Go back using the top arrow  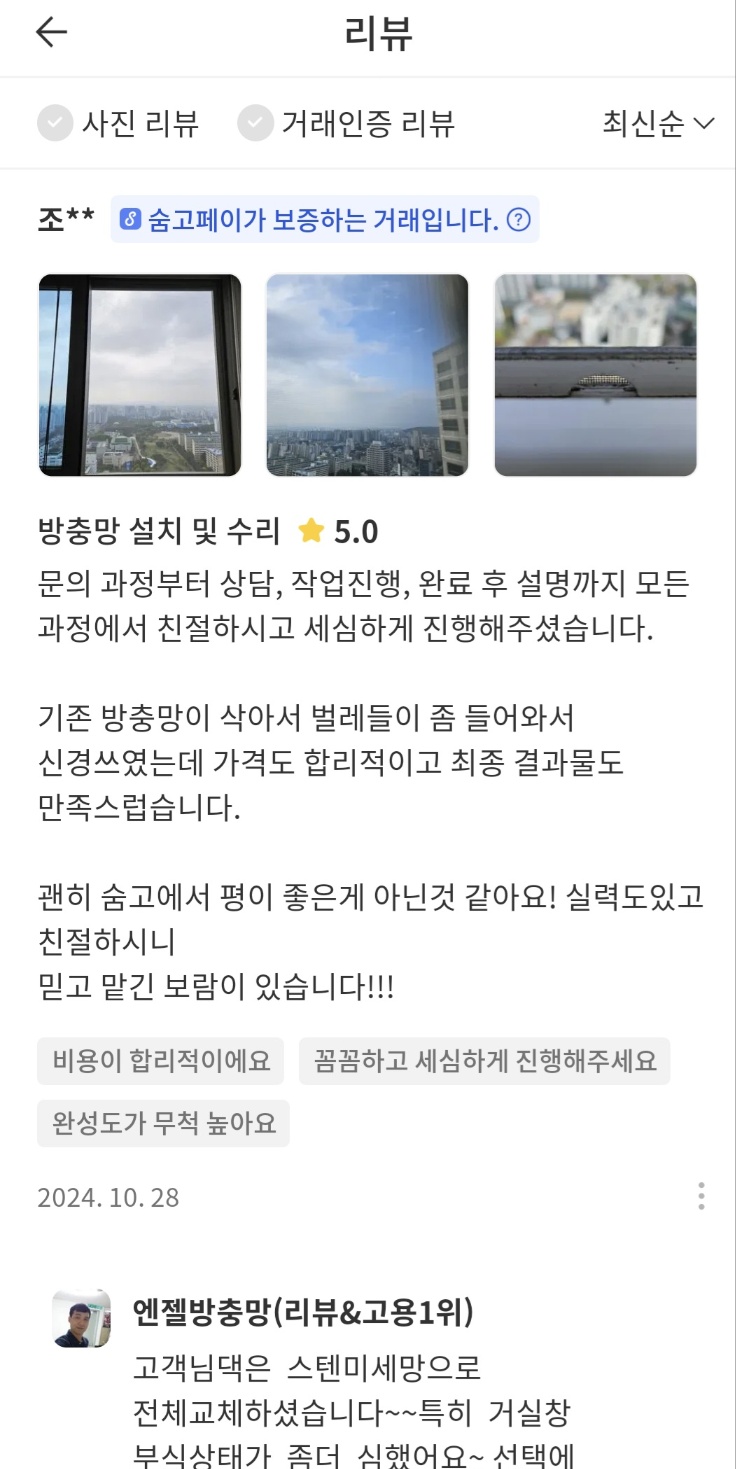(51, 32)
